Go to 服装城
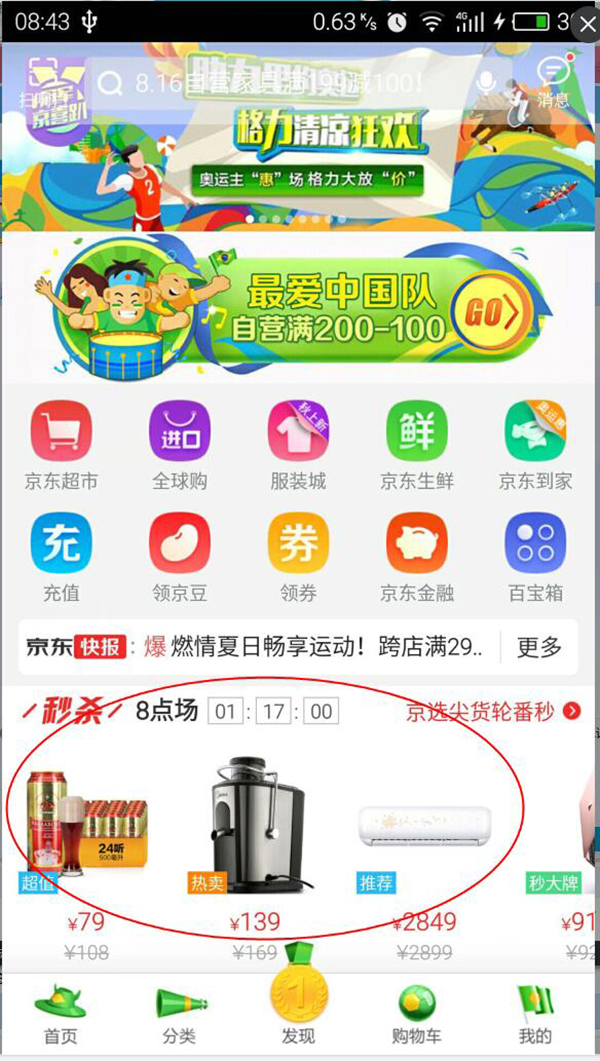Screen dimensions: 600x1061 298,445
